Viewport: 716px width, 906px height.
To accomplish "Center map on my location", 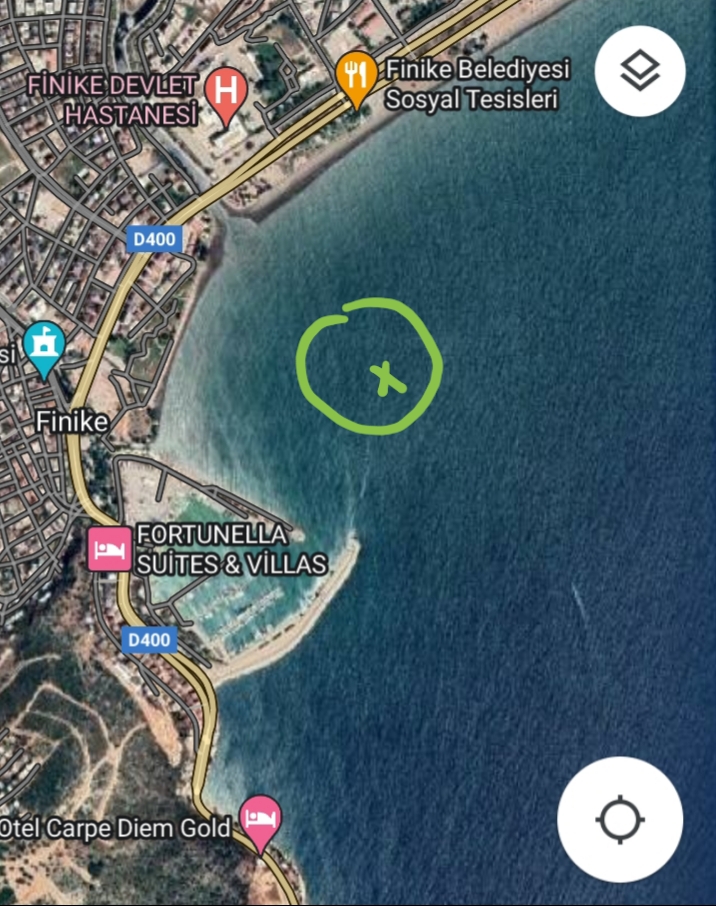I will tap(620, 819).
